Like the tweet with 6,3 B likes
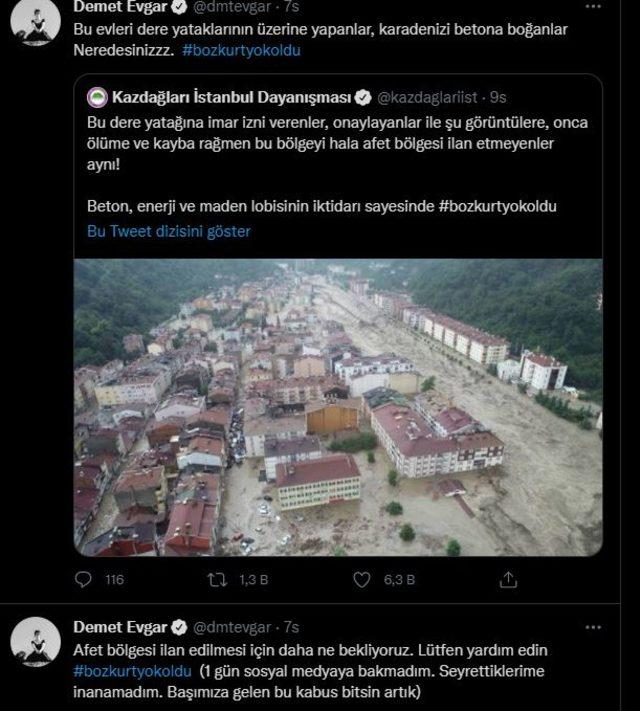Screen dimensions: 640x711 [363, 579]
